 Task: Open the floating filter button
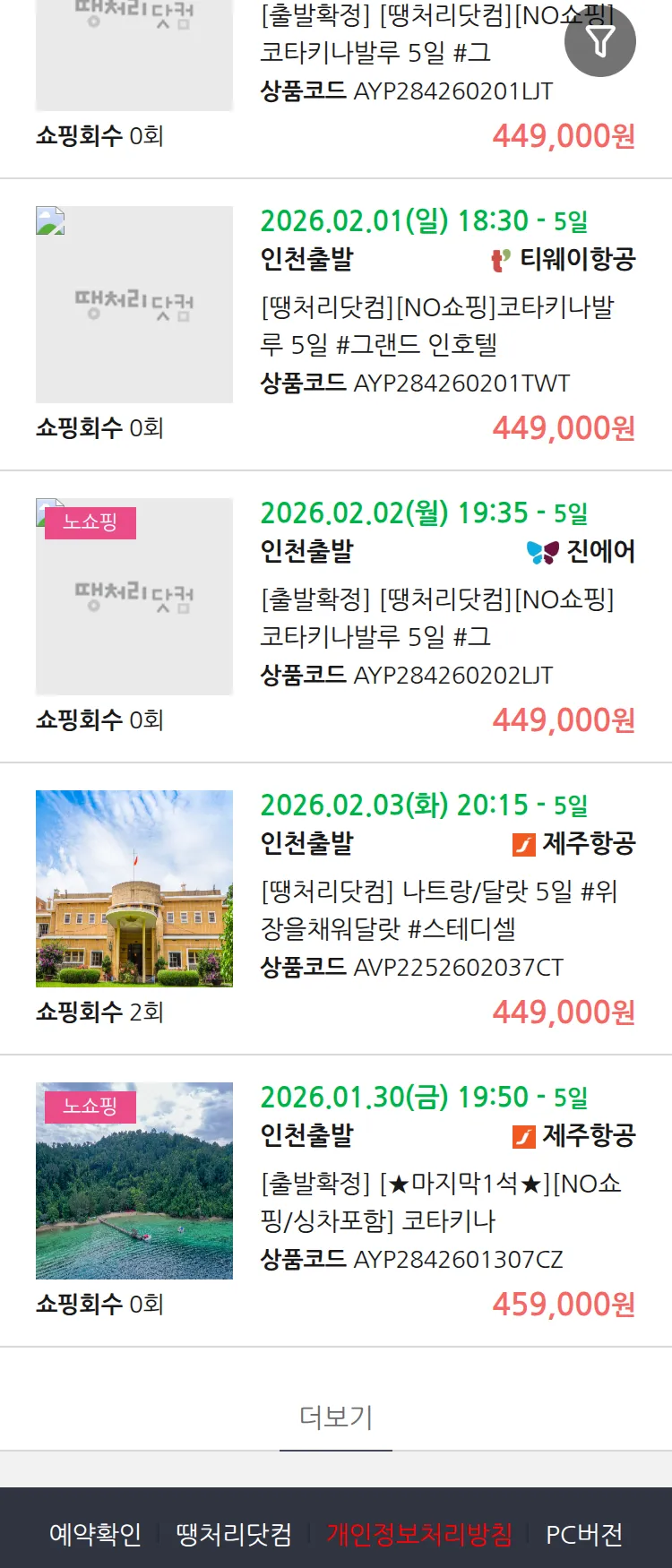pyautogui.click(x=599, y=41)
